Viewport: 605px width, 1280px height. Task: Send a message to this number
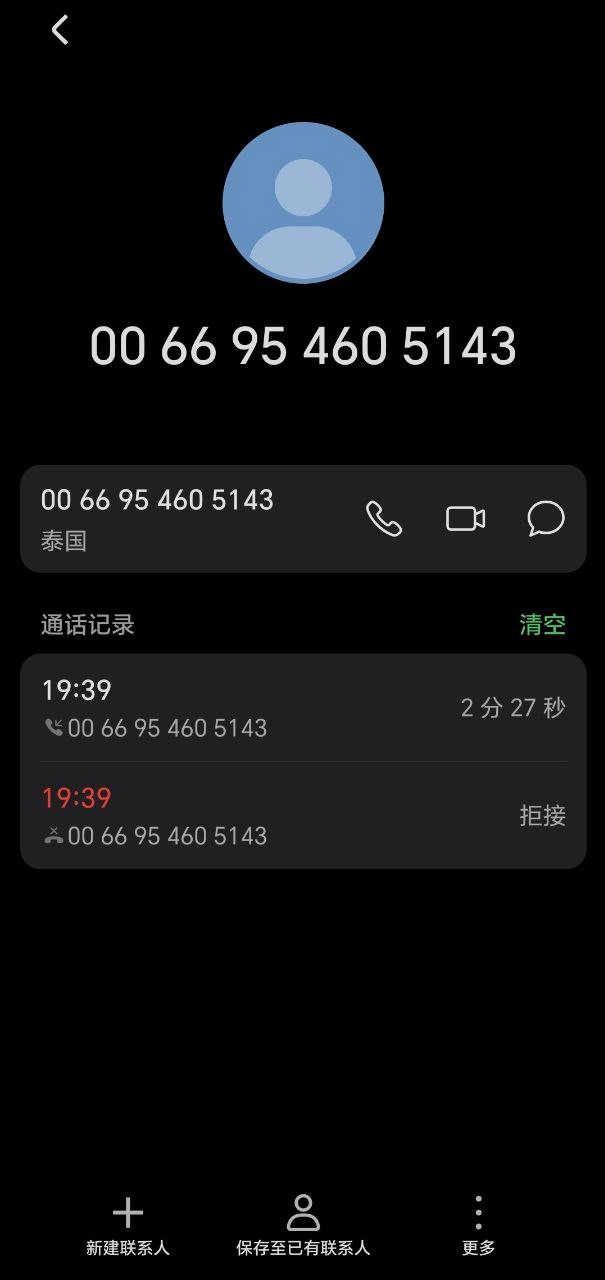(546, 519)
